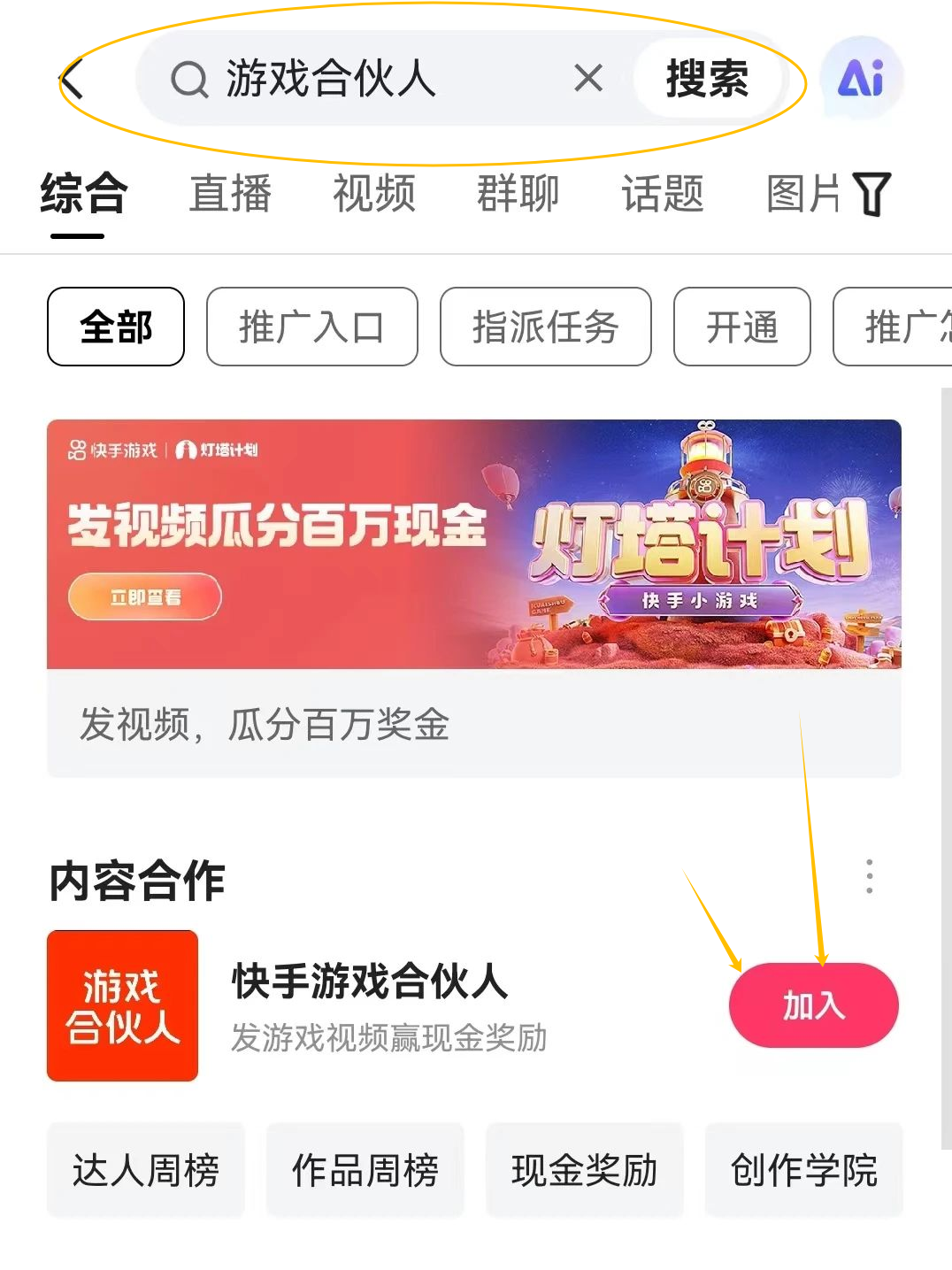Select the 推广入口 chip
This screenshot has width=952, height=1270.
[311, 327]
